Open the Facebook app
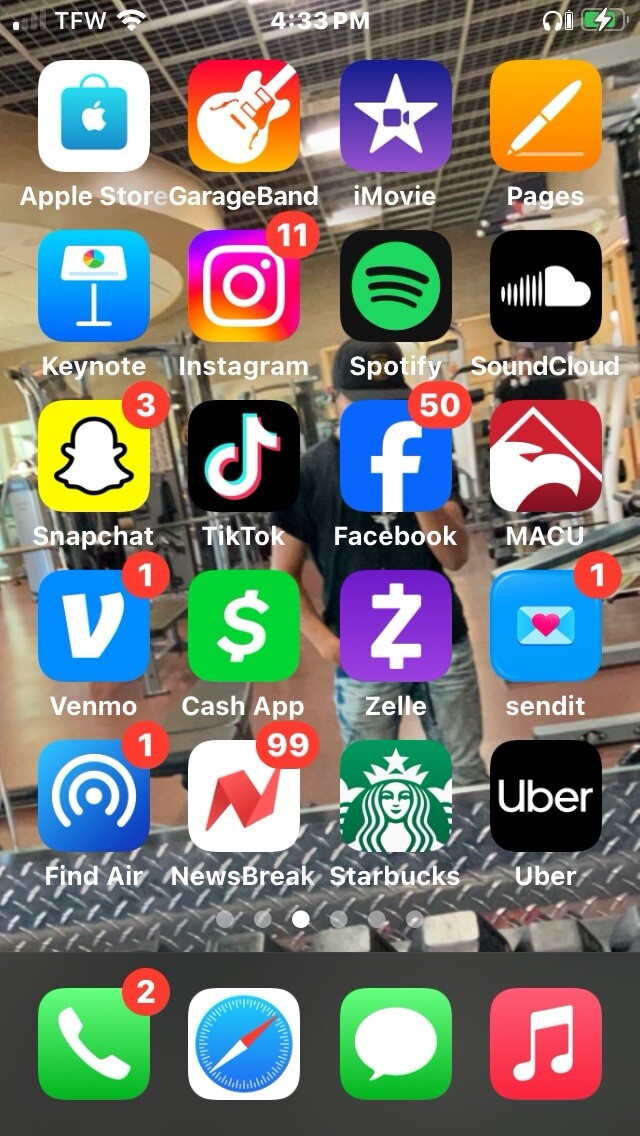Image resolution: width=640 pixels, height=1136 pixels. tap(395, 456)
